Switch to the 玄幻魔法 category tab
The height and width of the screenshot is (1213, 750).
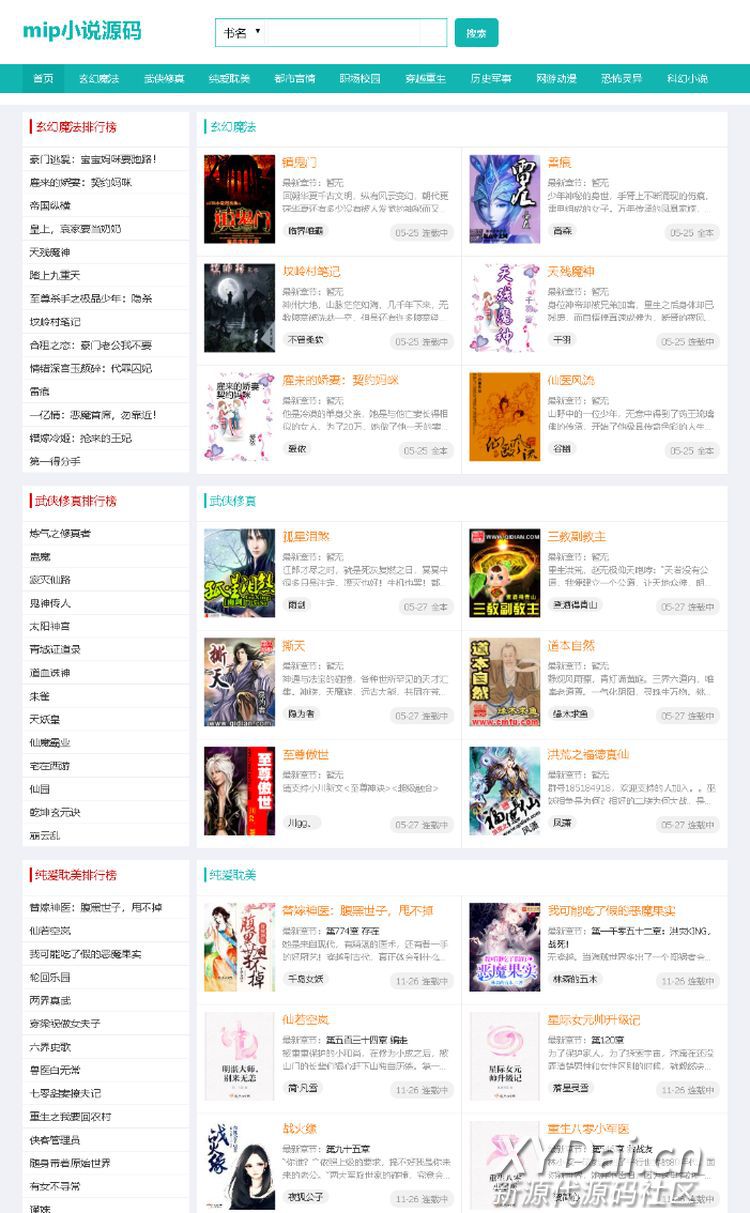coord(99,78)
